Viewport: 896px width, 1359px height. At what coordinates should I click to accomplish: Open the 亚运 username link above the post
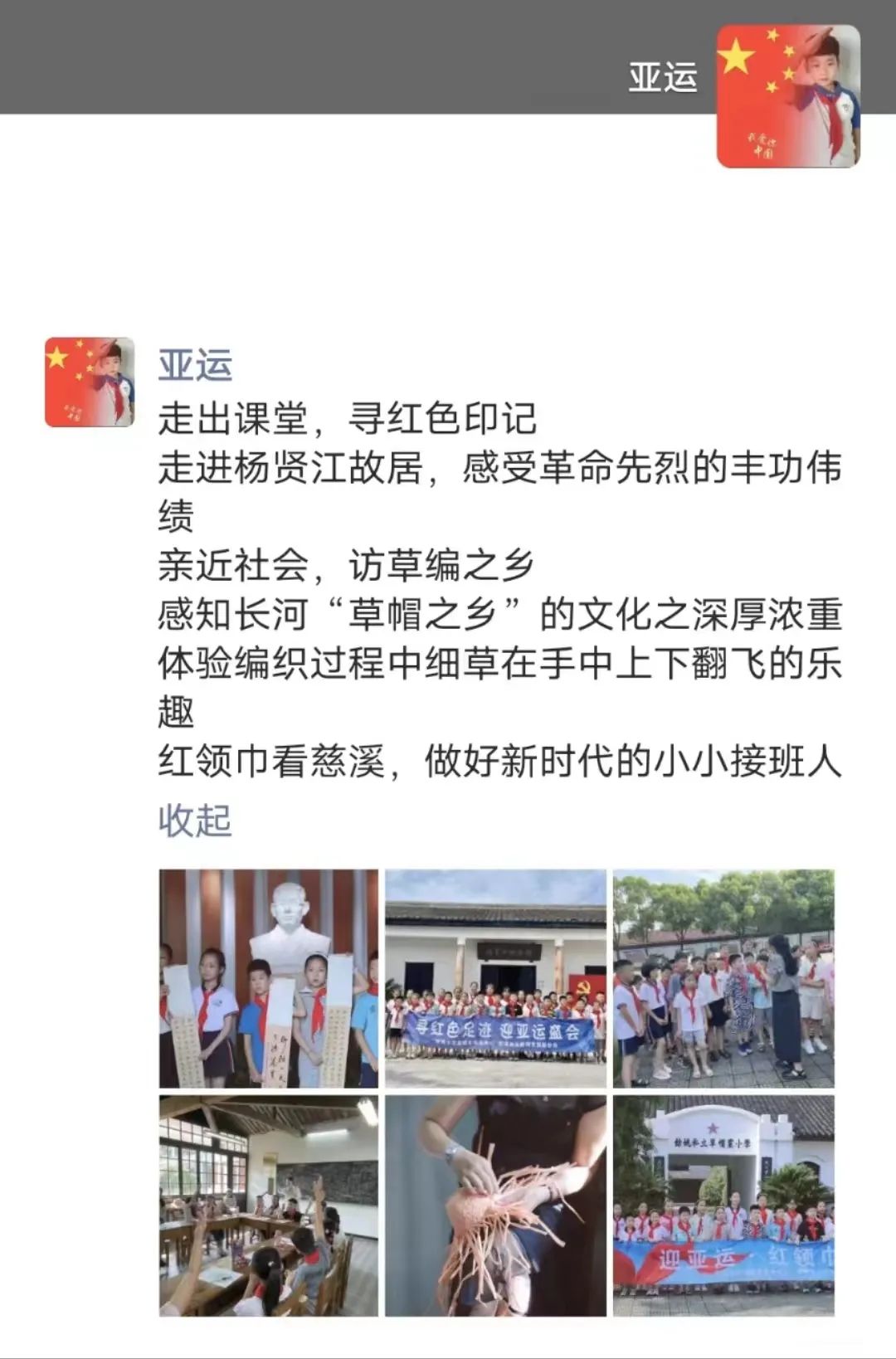pyautogui.click(x=195, y=366)
